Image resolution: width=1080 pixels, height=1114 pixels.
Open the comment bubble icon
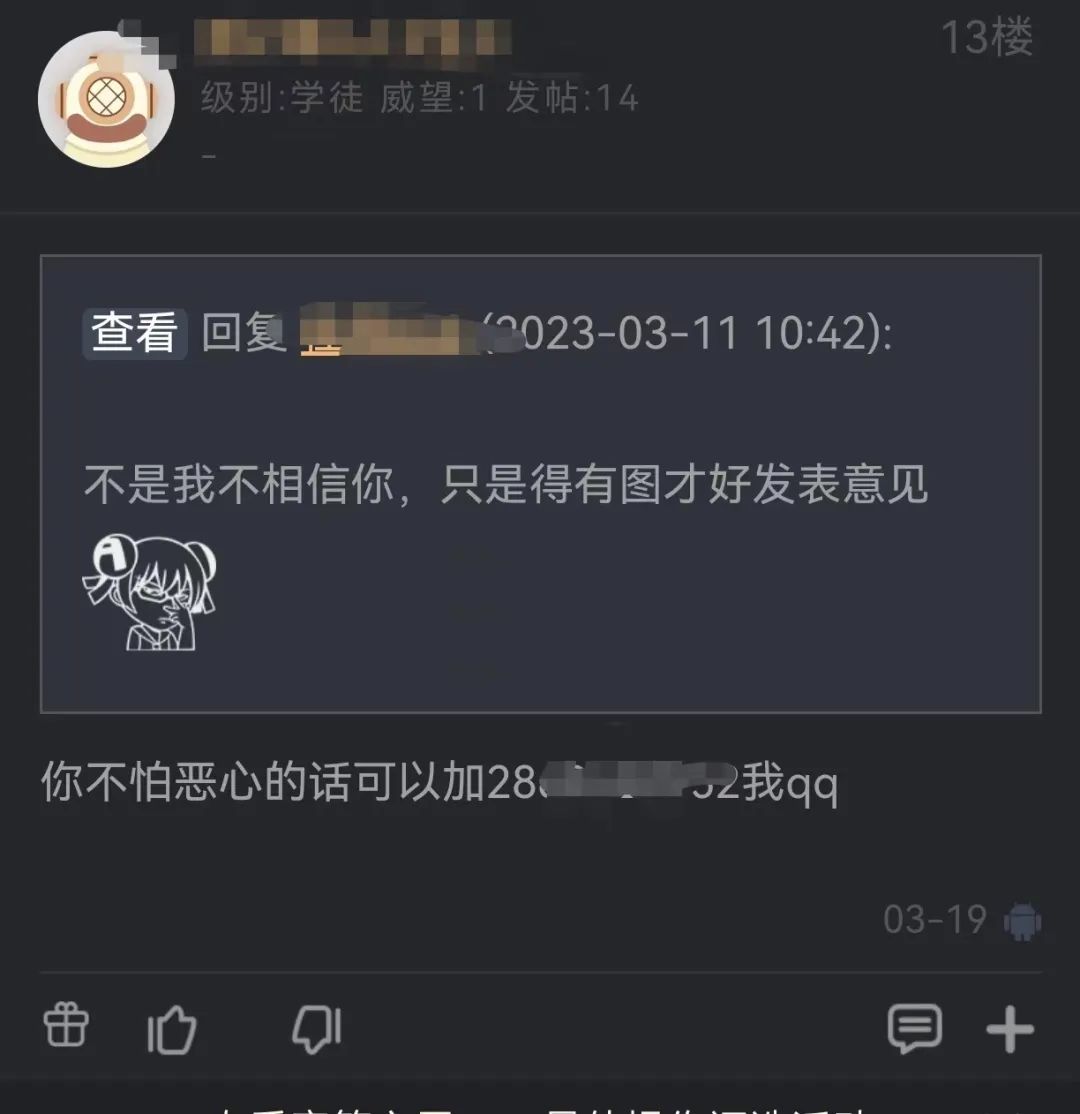(x=913, y=1026)
